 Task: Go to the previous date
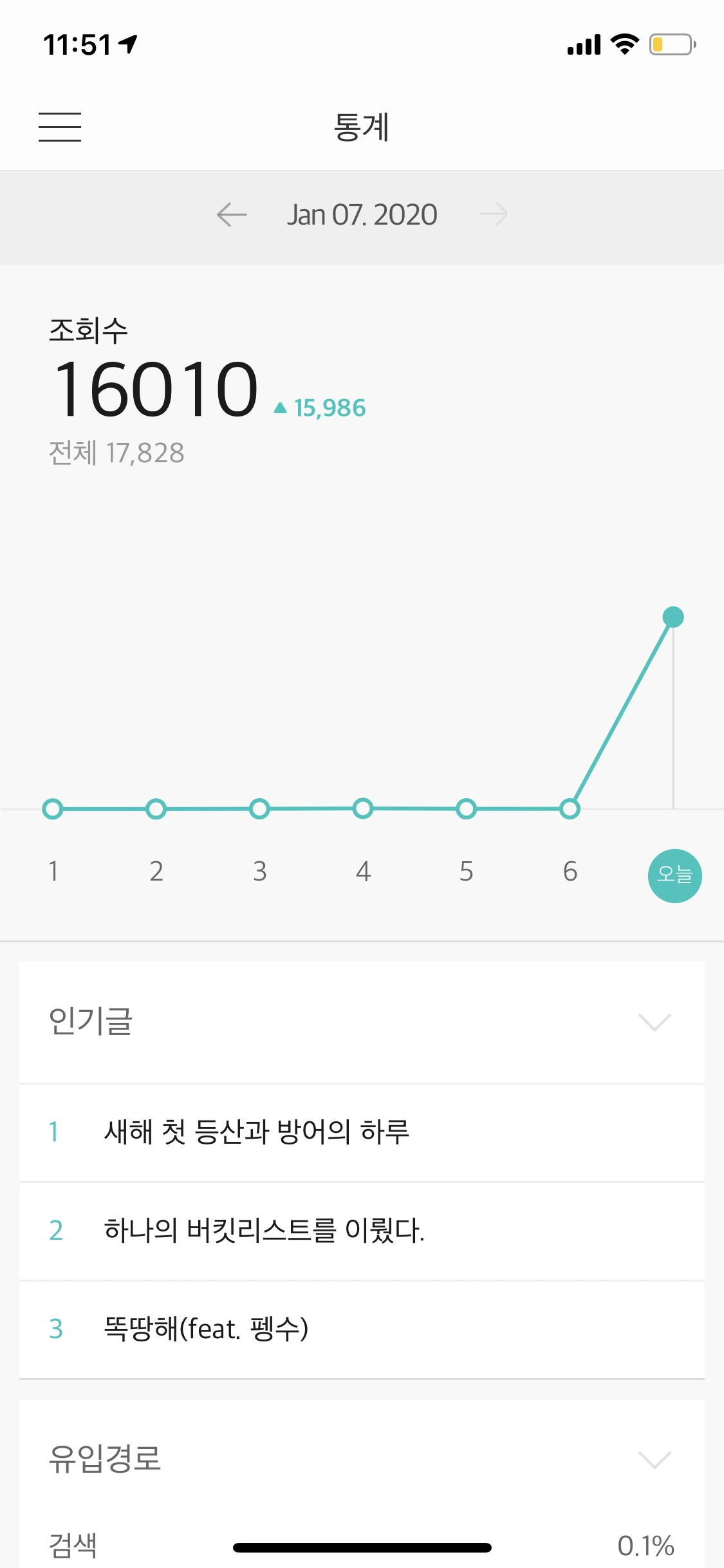point(232,214)
